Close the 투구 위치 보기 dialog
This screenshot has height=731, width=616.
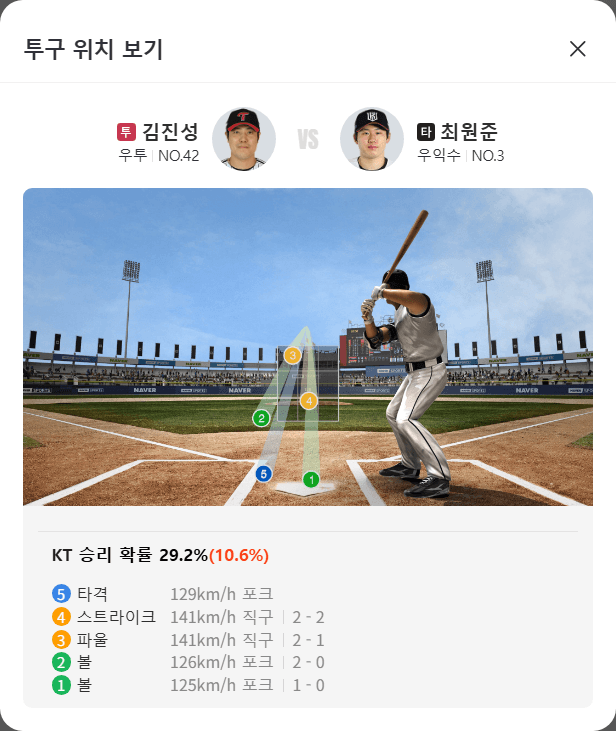(577, 49)
